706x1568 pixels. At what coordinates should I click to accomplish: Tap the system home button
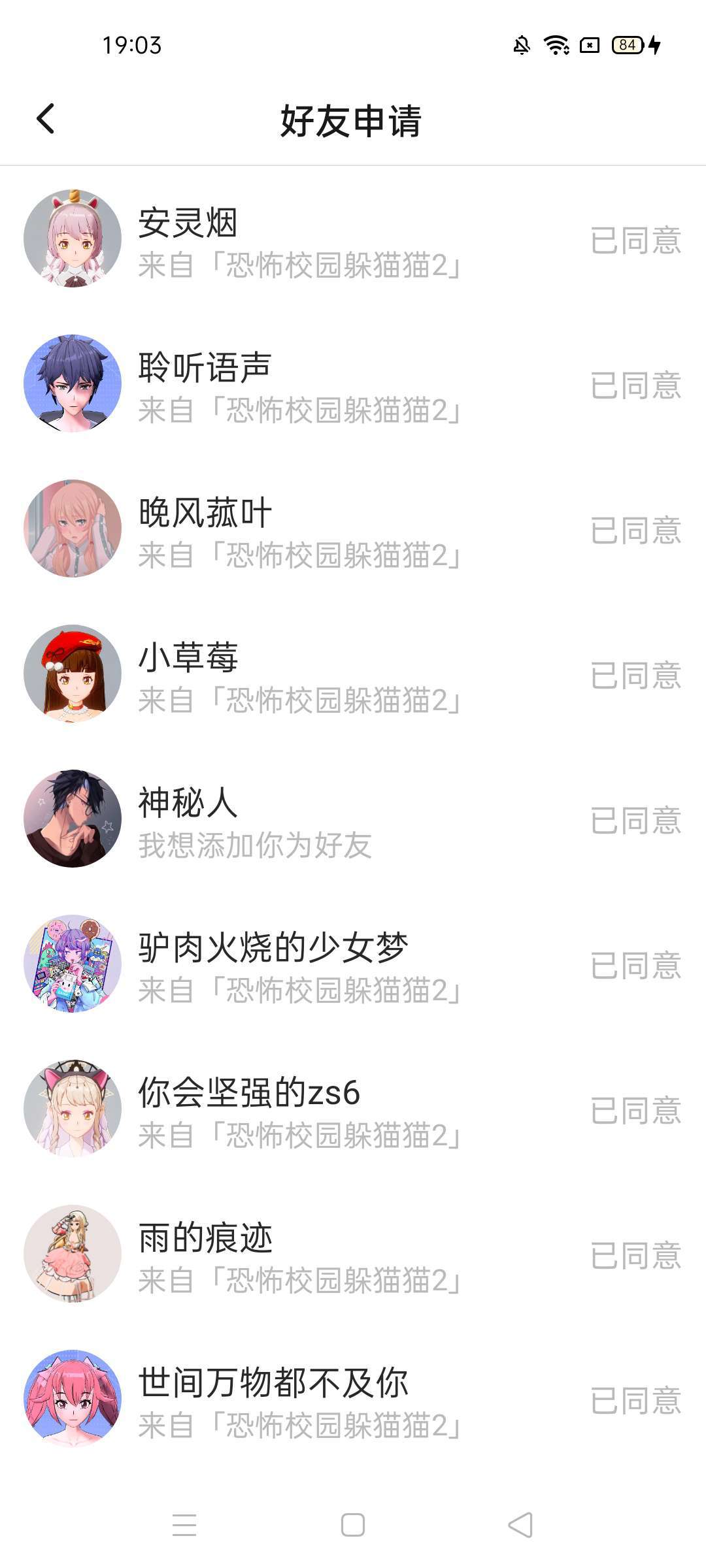pyautogui.click(x=353, y=1525)
